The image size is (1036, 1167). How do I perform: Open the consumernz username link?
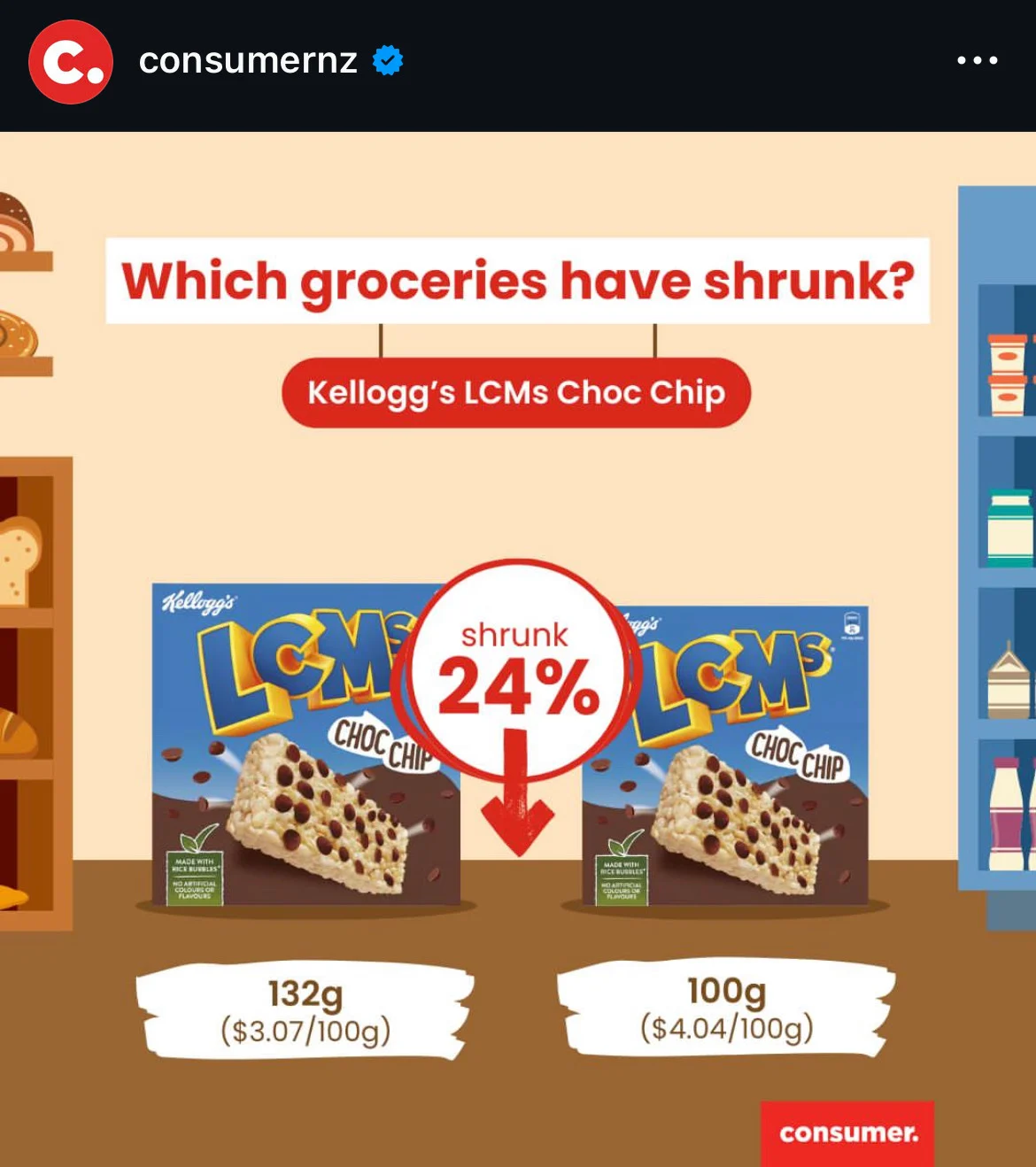(248, 61)
